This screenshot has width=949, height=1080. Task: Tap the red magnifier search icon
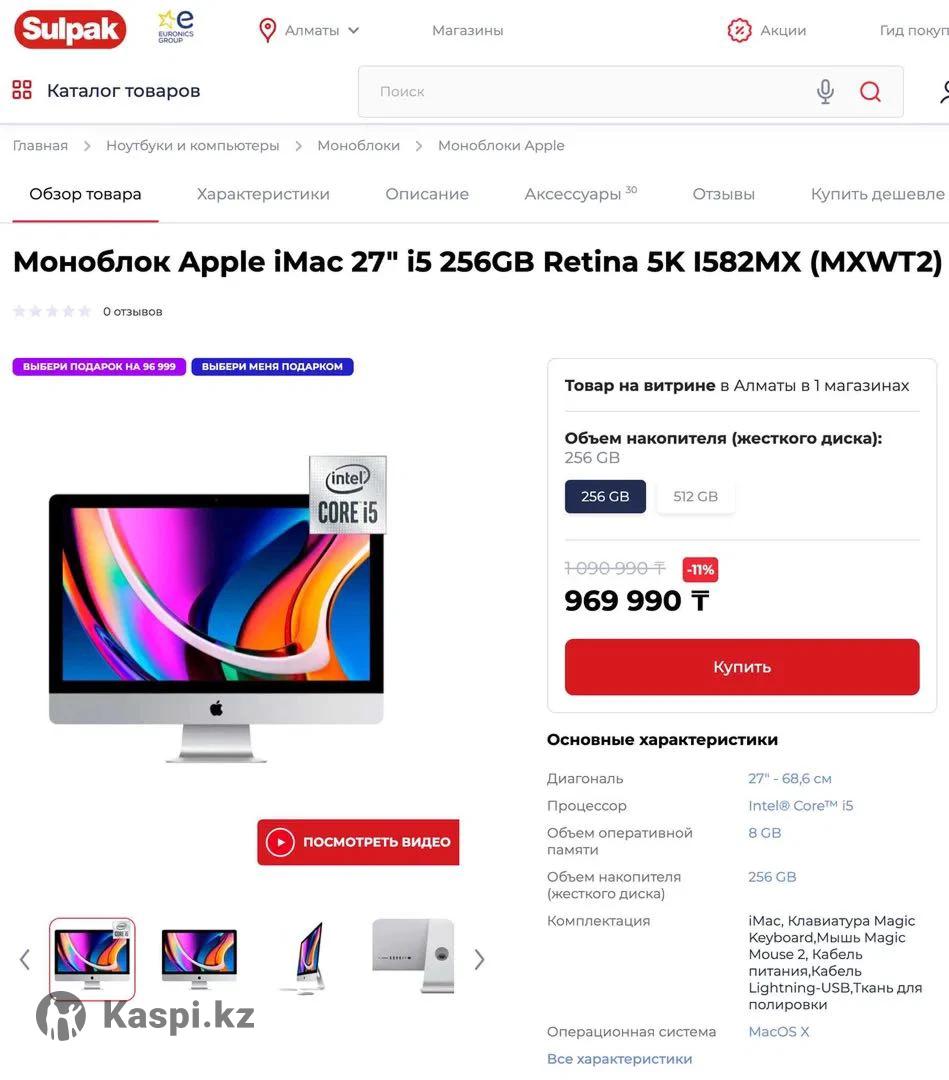(870, 92)
